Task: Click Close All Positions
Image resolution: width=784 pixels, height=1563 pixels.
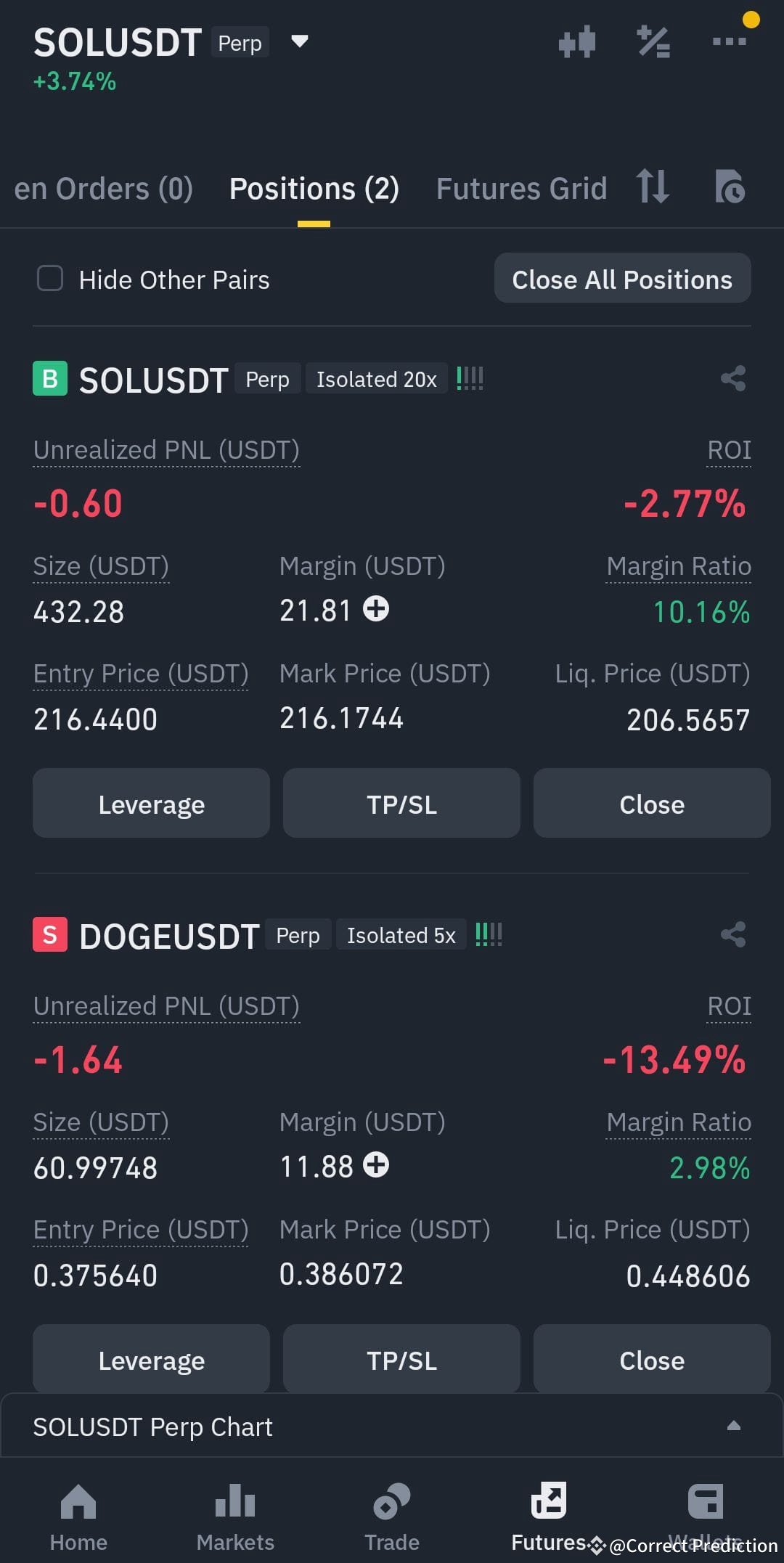Action: [622, 278]
